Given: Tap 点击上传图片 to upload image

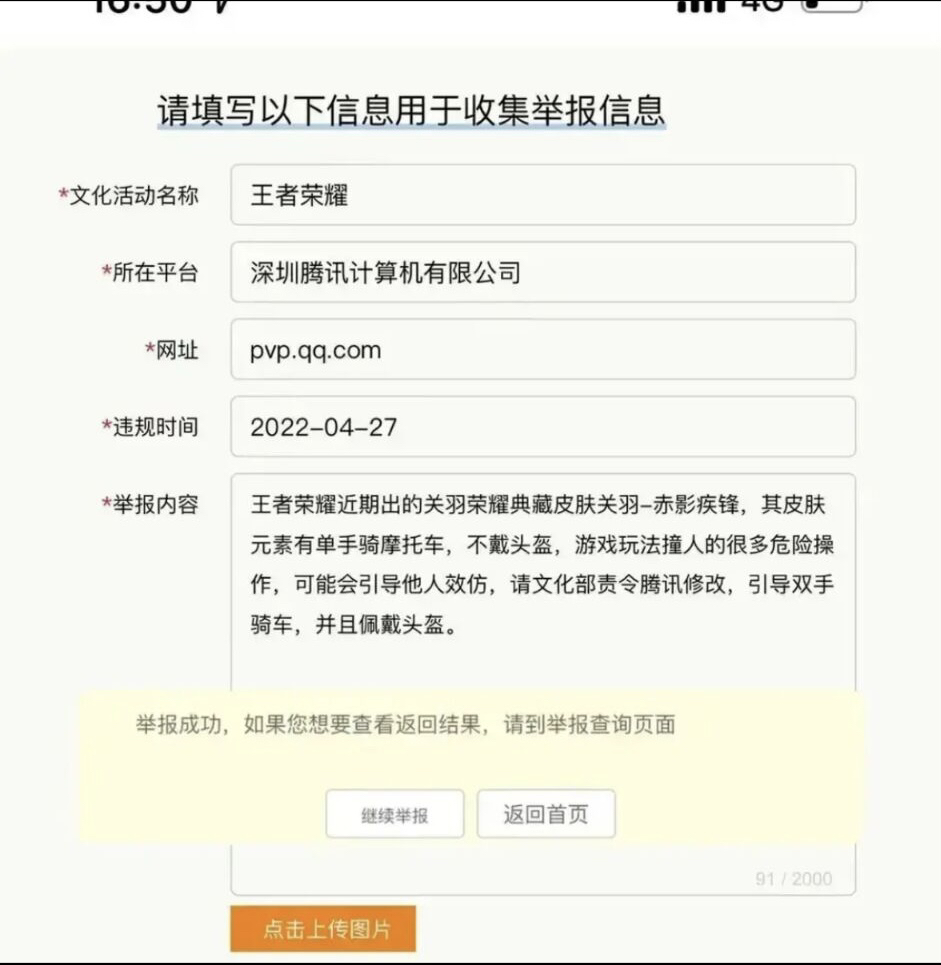Looking at the screenshot, I should point(322,929).
